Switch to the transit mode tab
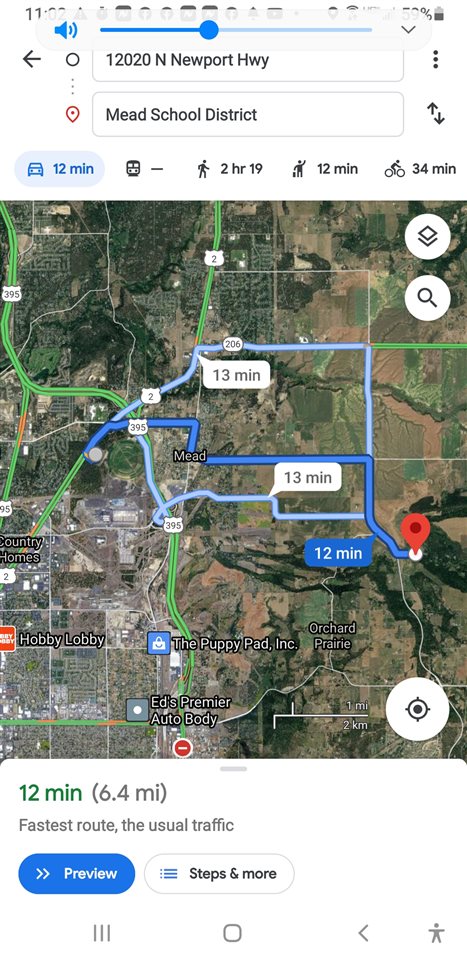467x960 pixels. click(144, 169)
